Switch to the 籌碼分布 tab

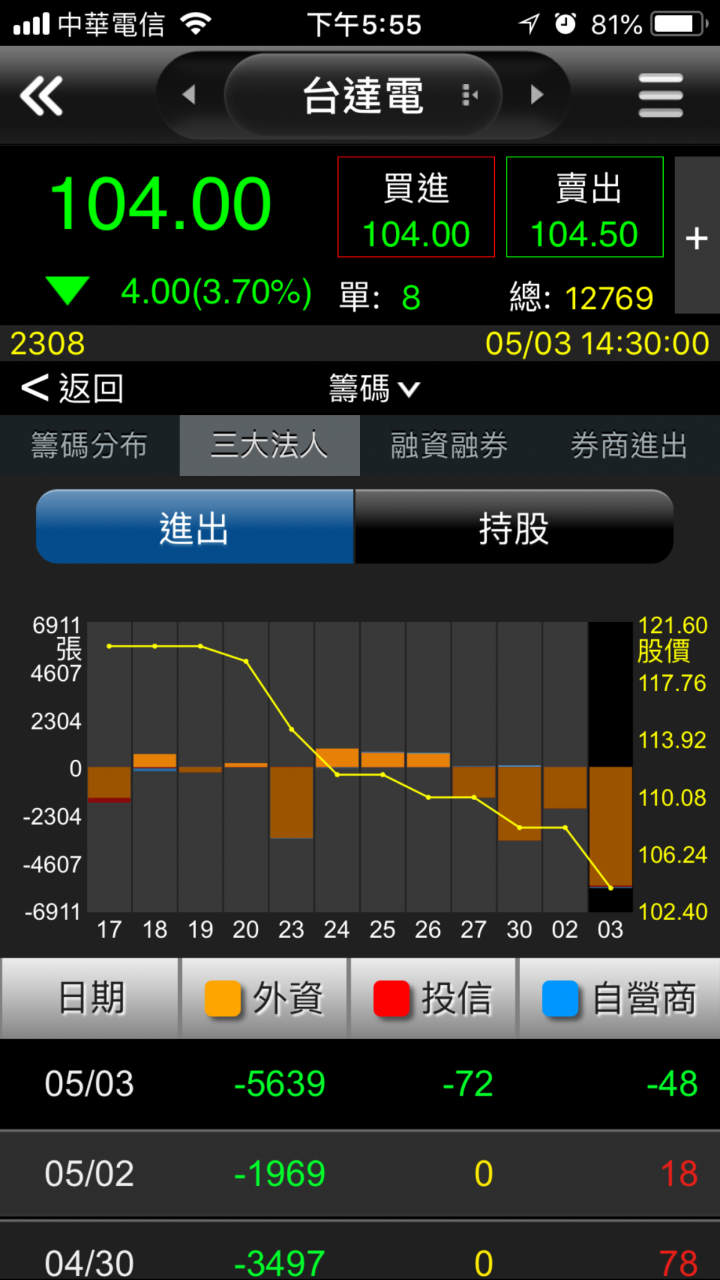pos(89,445)
